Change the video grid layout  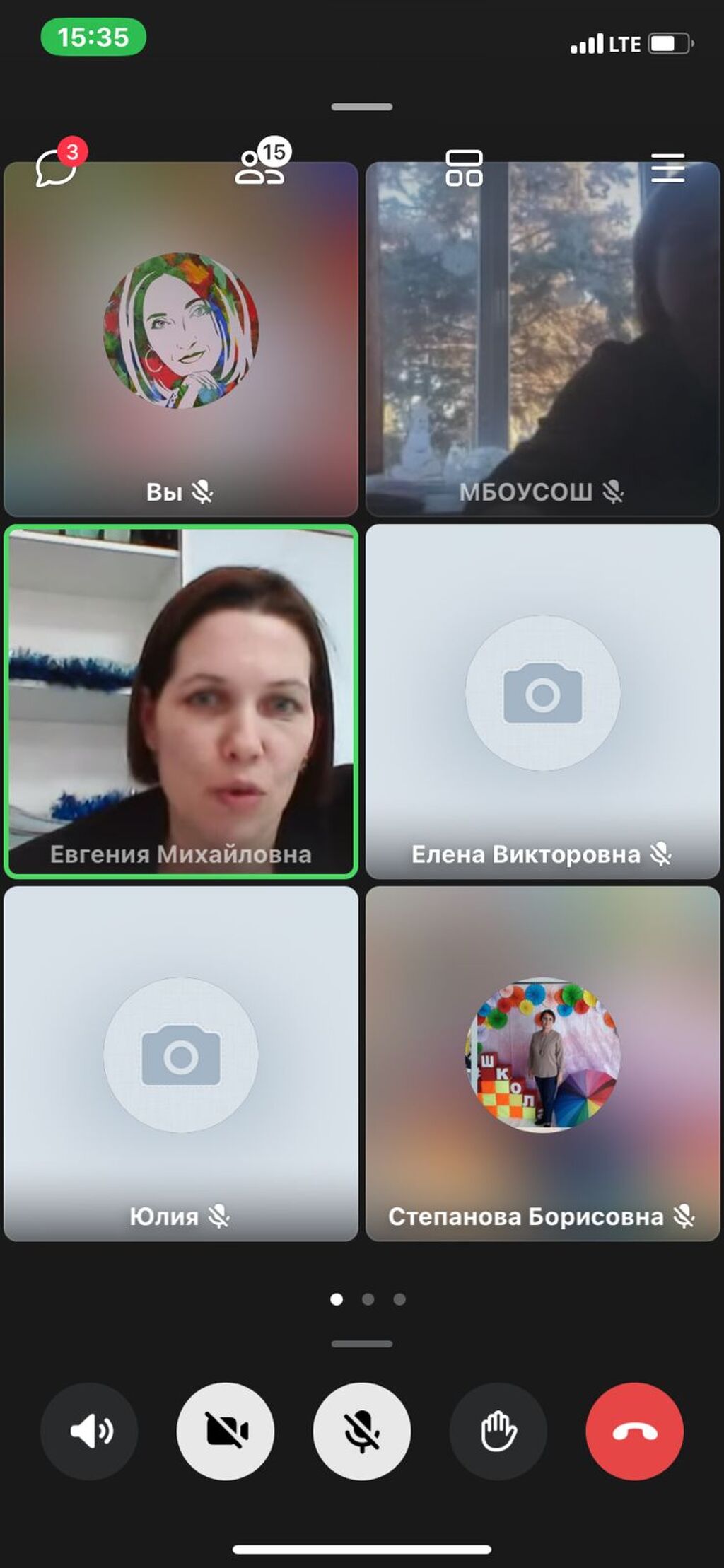[464, 168]
